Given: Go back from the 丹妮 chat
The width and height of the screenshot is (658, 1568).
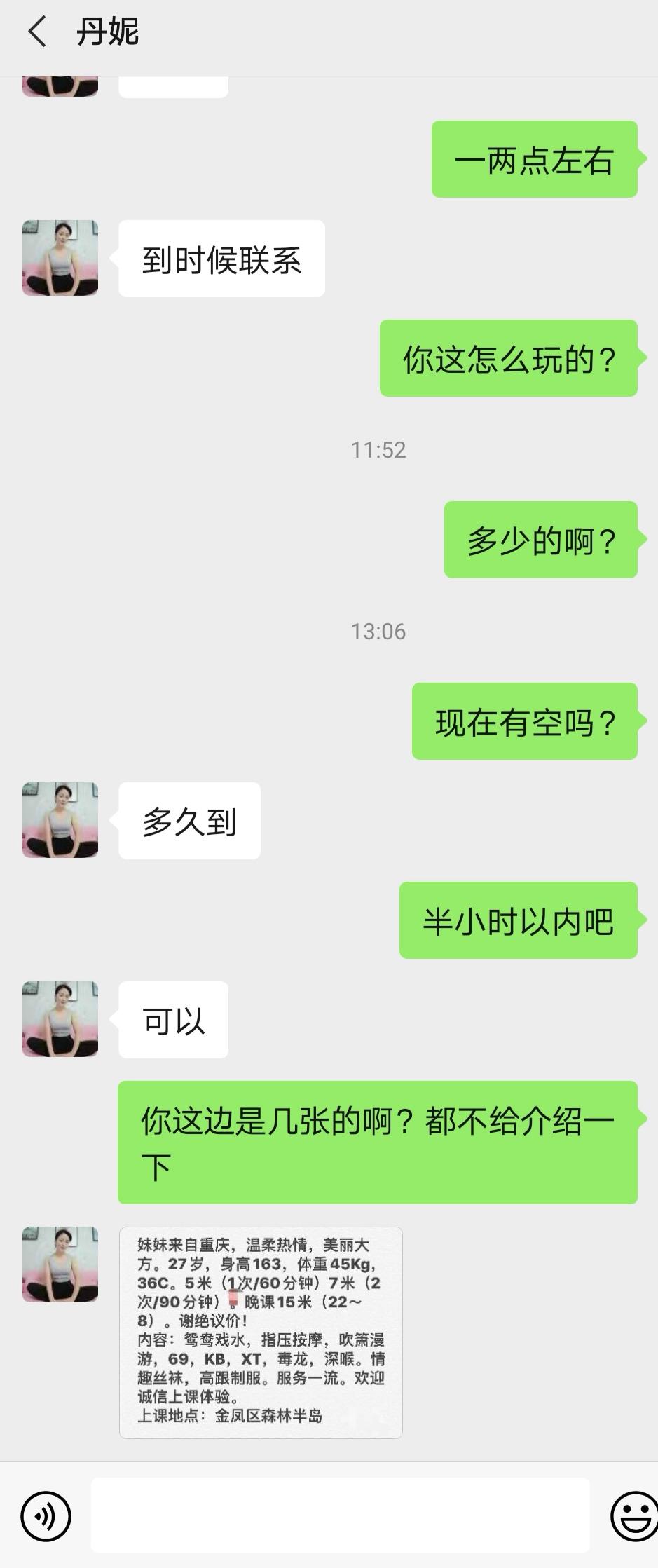Looking at the screenshot, I should [x=37, y=32].
